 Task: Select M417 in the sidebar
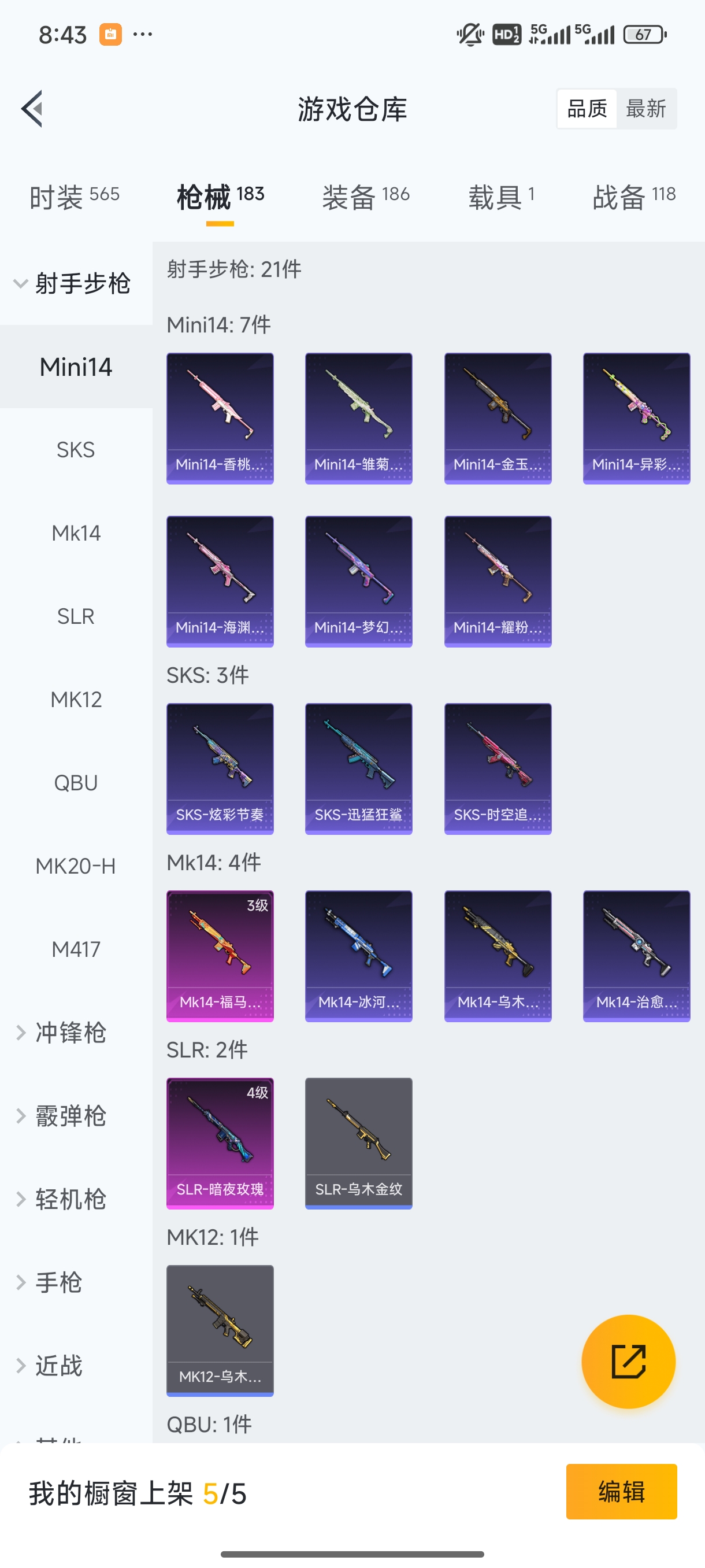click(x=76, y=949)
